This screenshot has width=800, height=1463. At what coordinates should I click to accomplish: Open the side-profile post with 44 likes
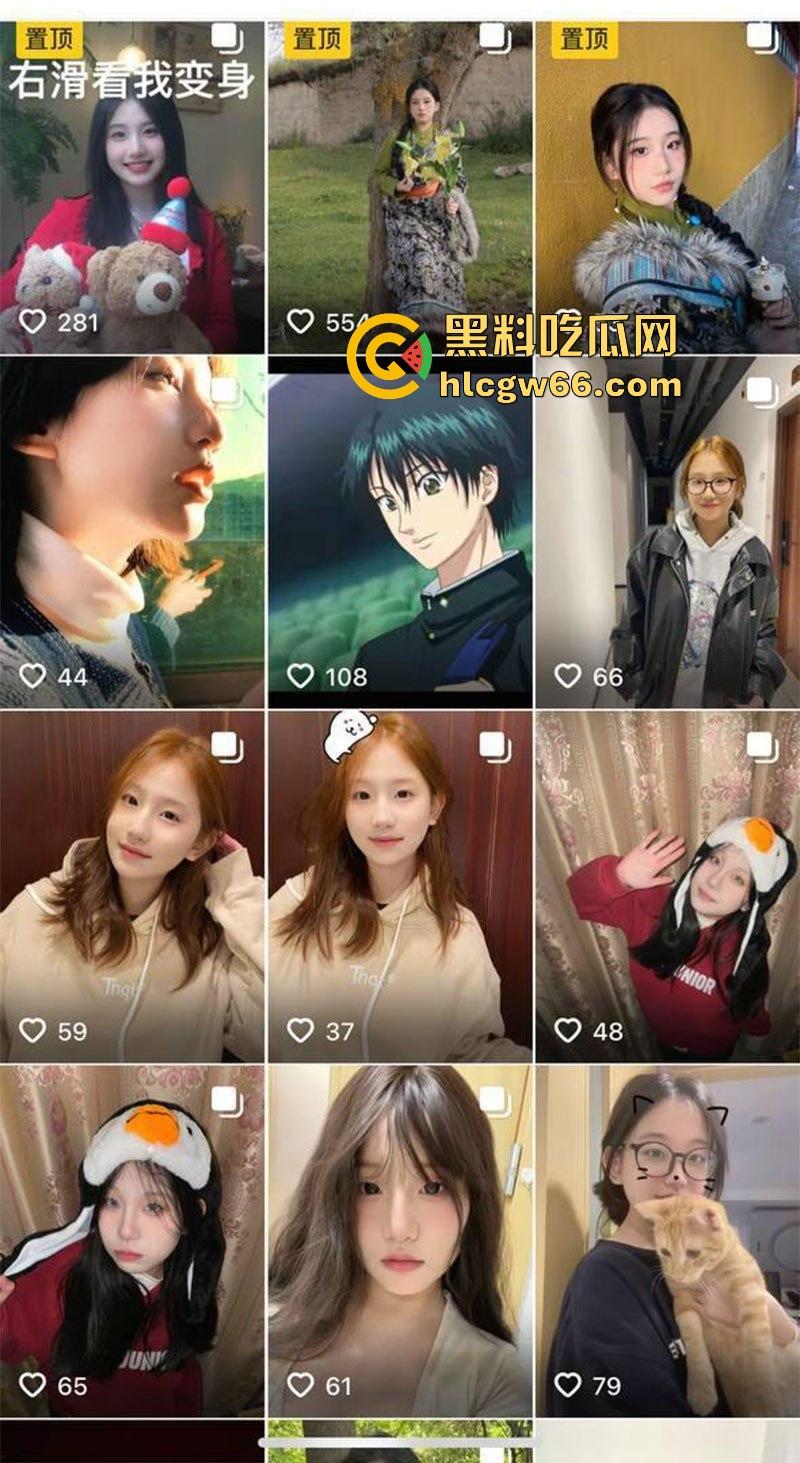click(132, 530)
